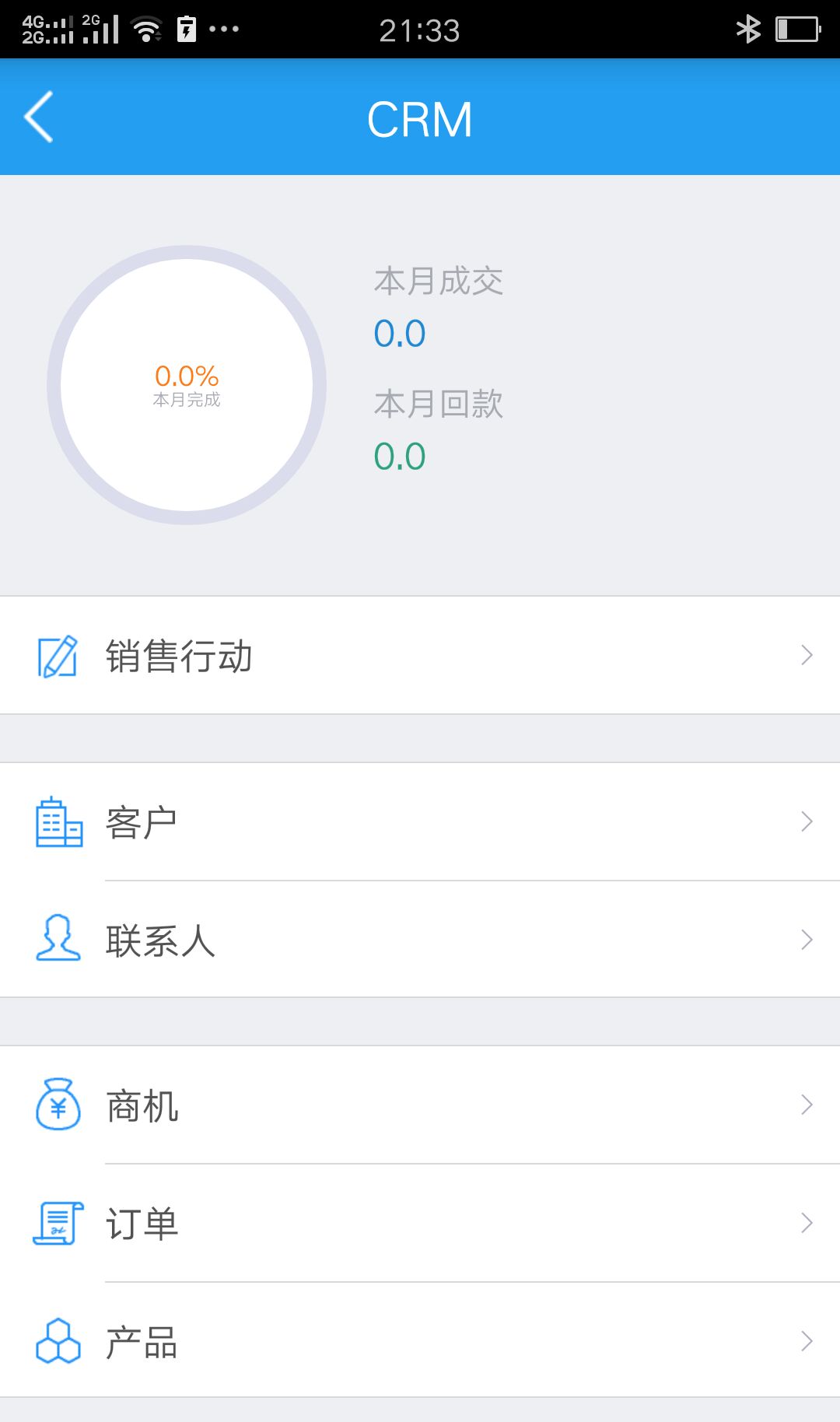This screenshot has width=840, height=1422.
Task: Open the 商机 section
Action: coord(420,1105)
